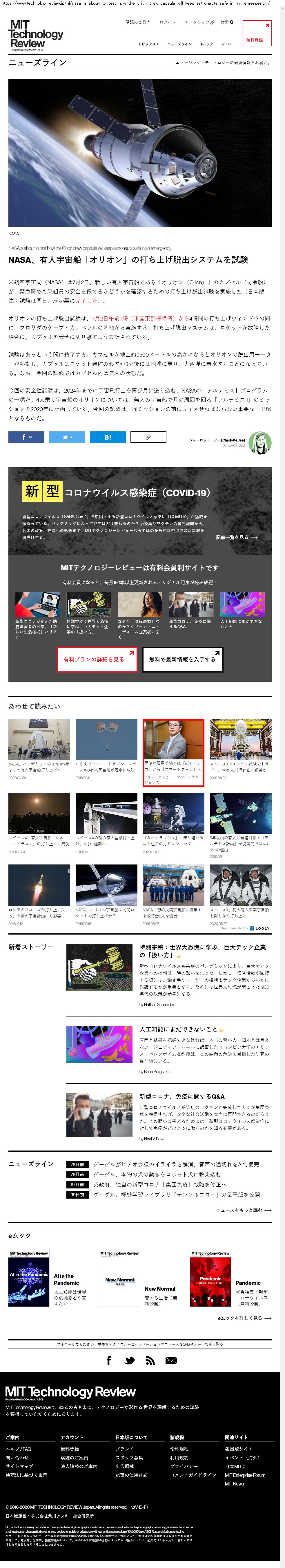The image size is (285, 1568).
Task: Open article 特別寄稿：世界大恐慌に学ぶ in 新着ストーリー
Action: (x=202, y=951)
